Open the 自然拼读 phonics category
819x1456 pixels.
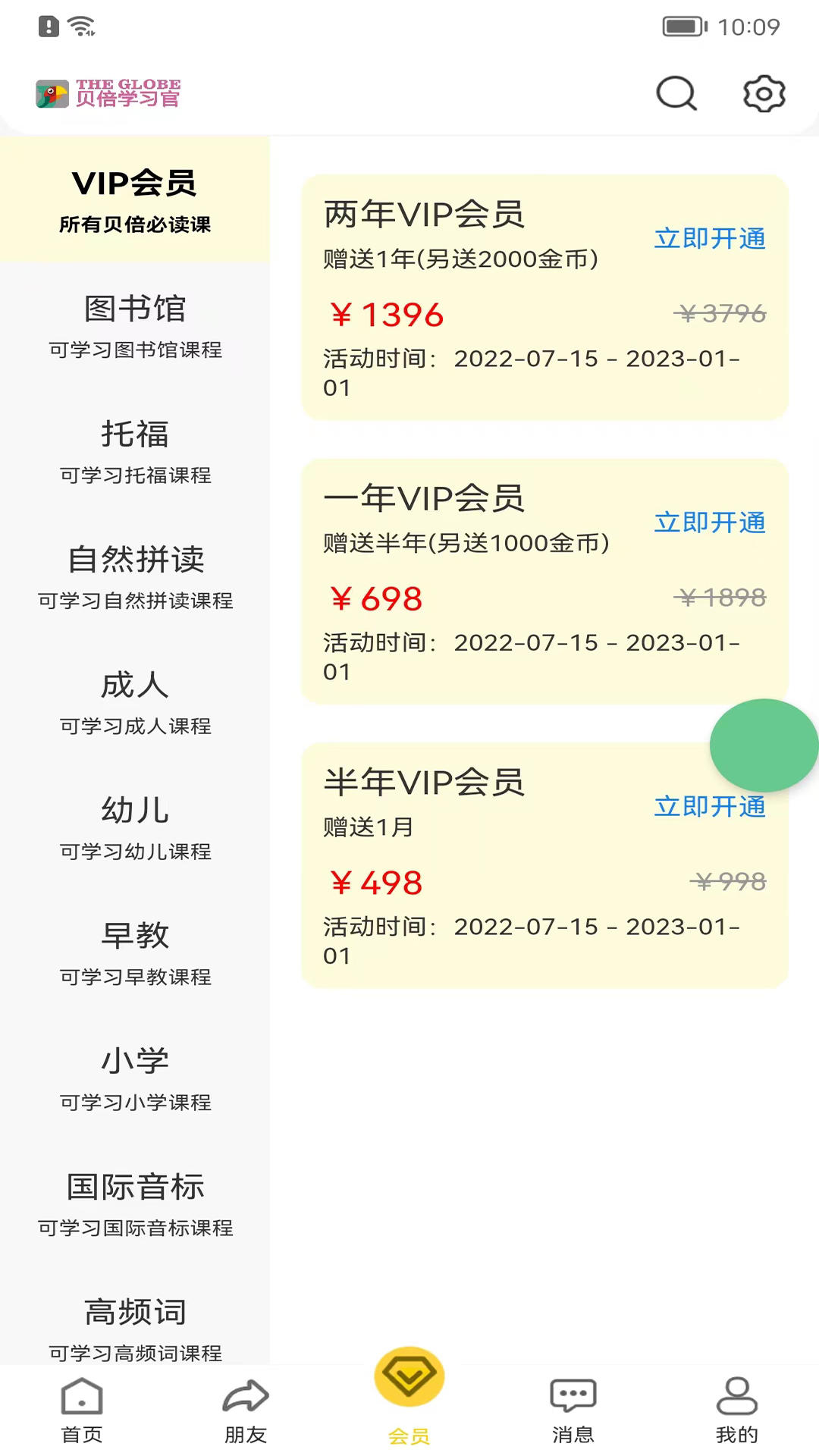(134, 575)
